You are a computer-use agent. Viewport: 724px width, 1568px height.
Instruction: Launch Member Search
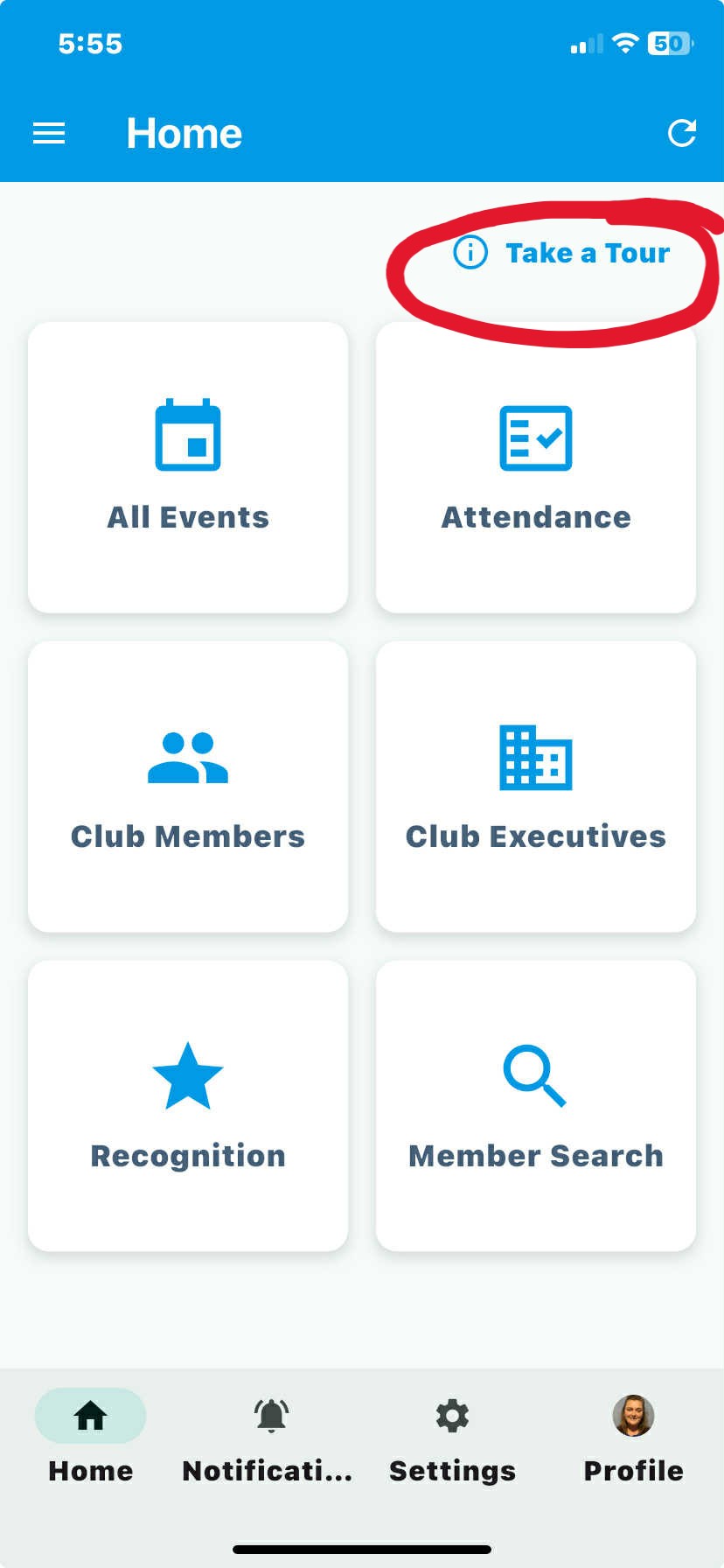pyautogui.click(x=535, y=1105)
